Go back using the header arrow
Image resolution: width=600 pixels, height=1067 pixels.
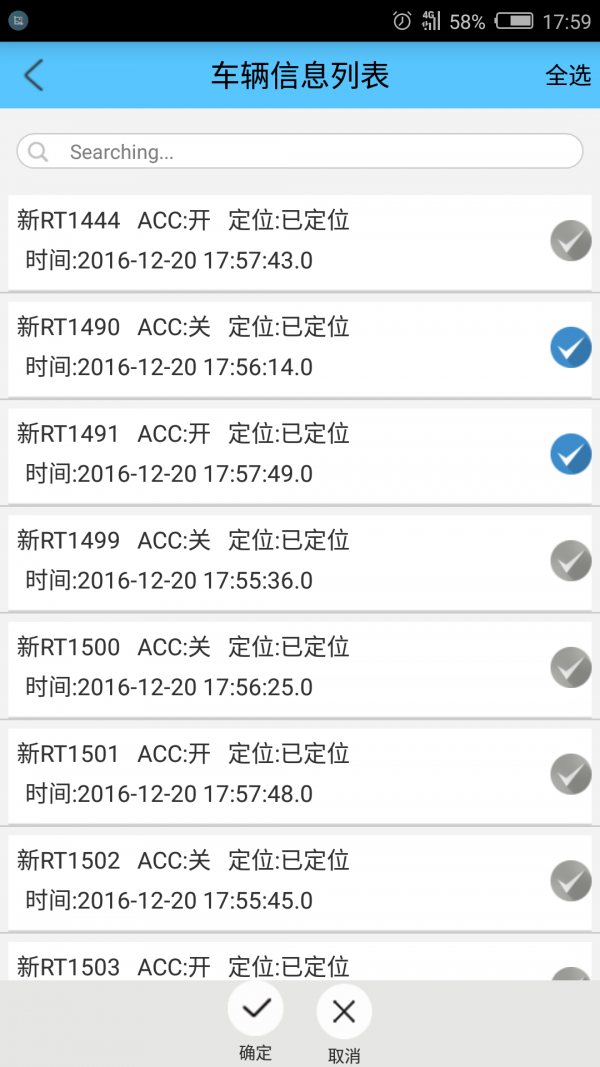(x=33, y=75)
